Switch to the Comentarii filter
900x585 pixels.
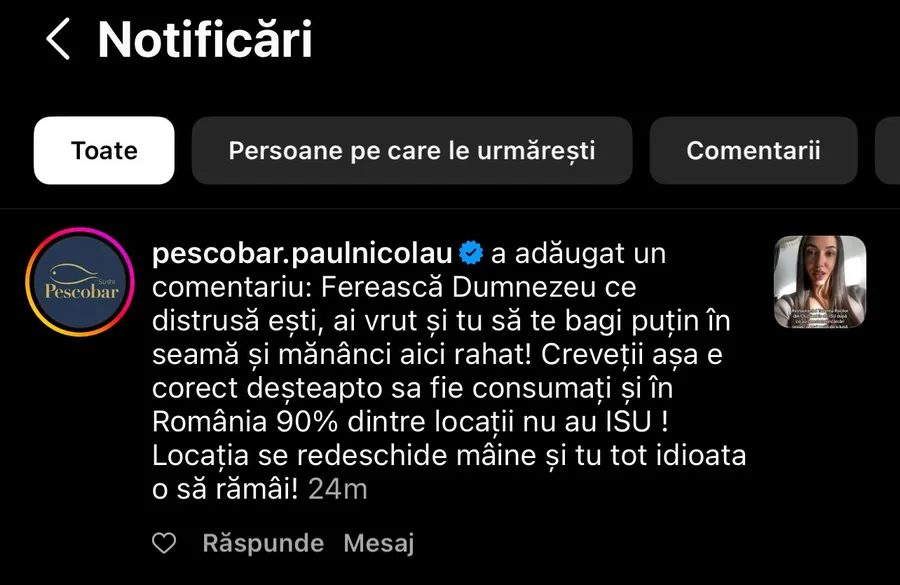pos(753,151)
